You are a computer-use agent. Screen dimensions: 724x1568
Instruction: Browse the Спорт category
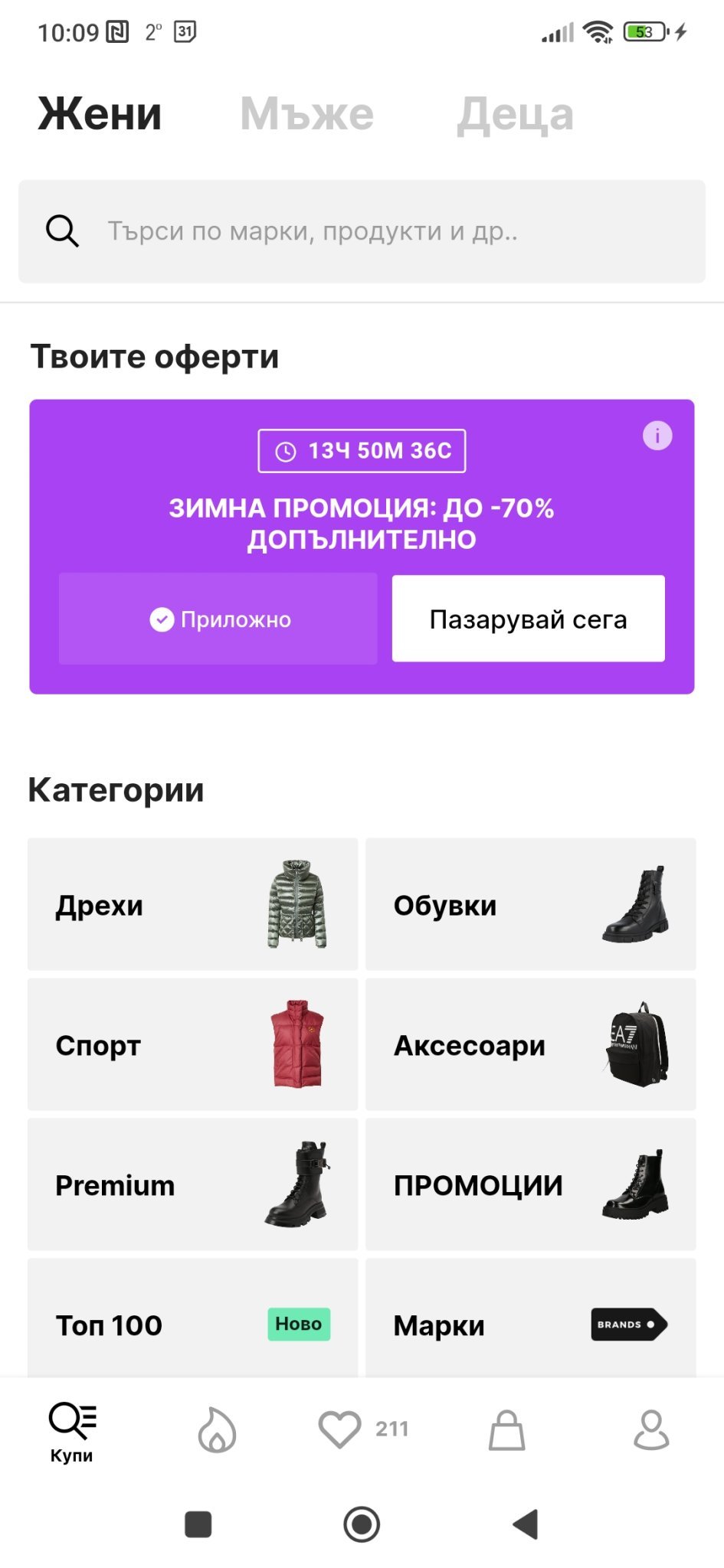192,1044
